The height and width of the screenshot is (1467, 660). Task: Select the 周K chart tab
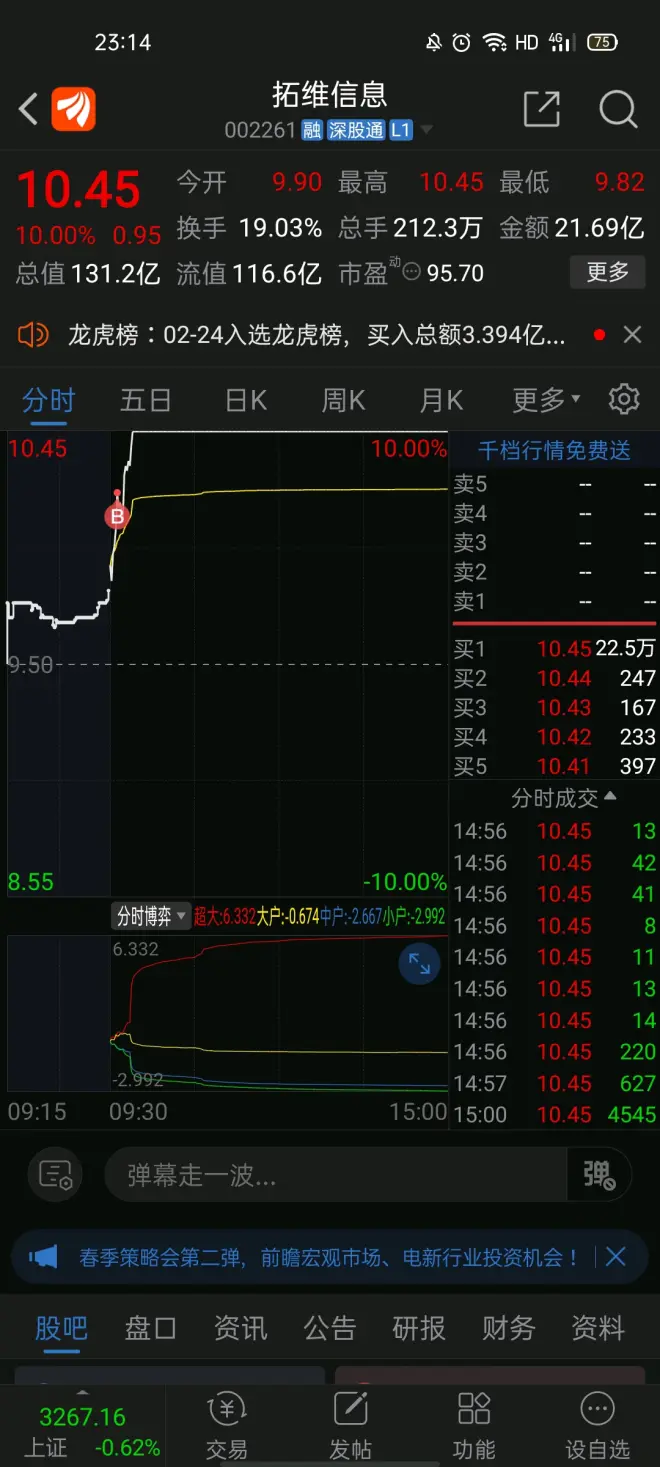(343, 401)
